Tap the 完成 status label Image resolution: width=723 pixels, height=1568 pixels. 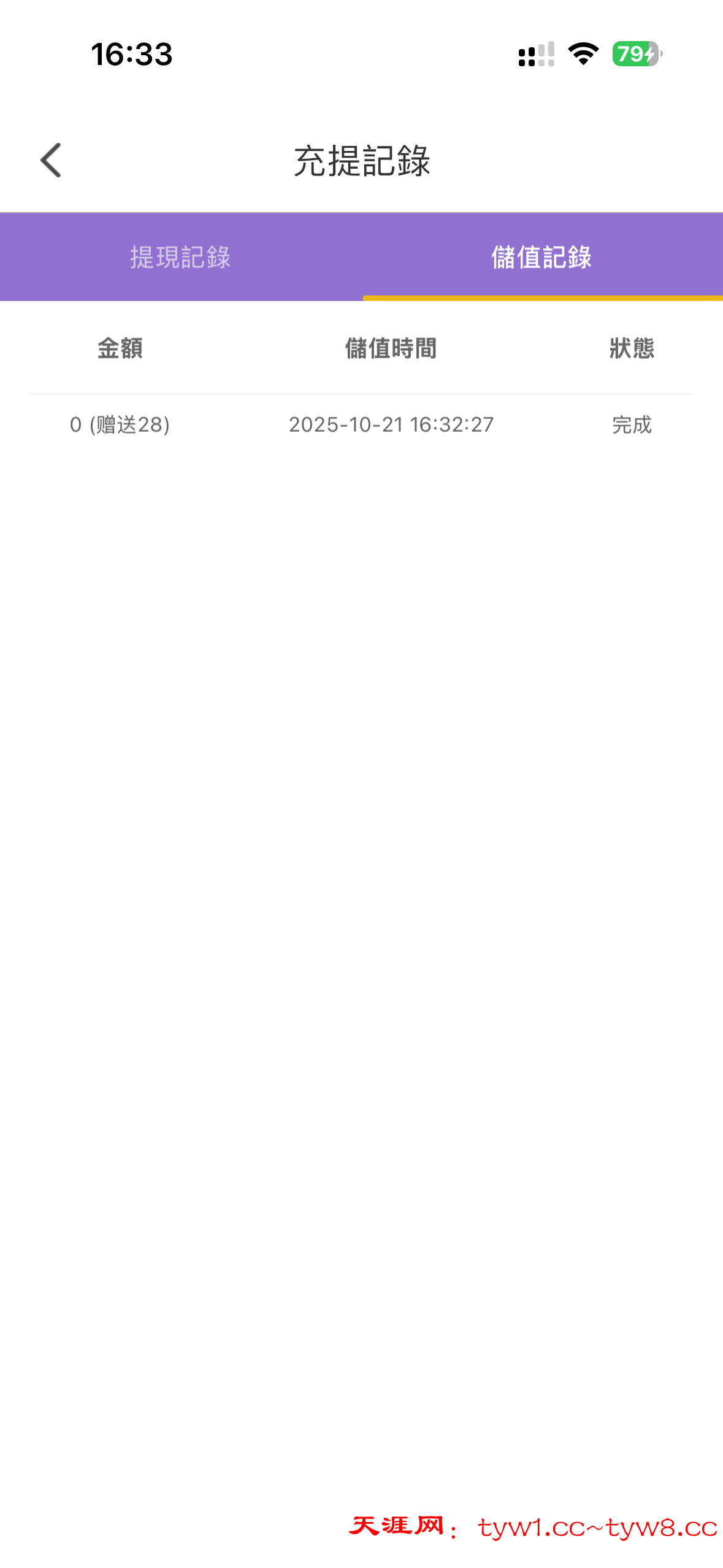tap(631, 425)
